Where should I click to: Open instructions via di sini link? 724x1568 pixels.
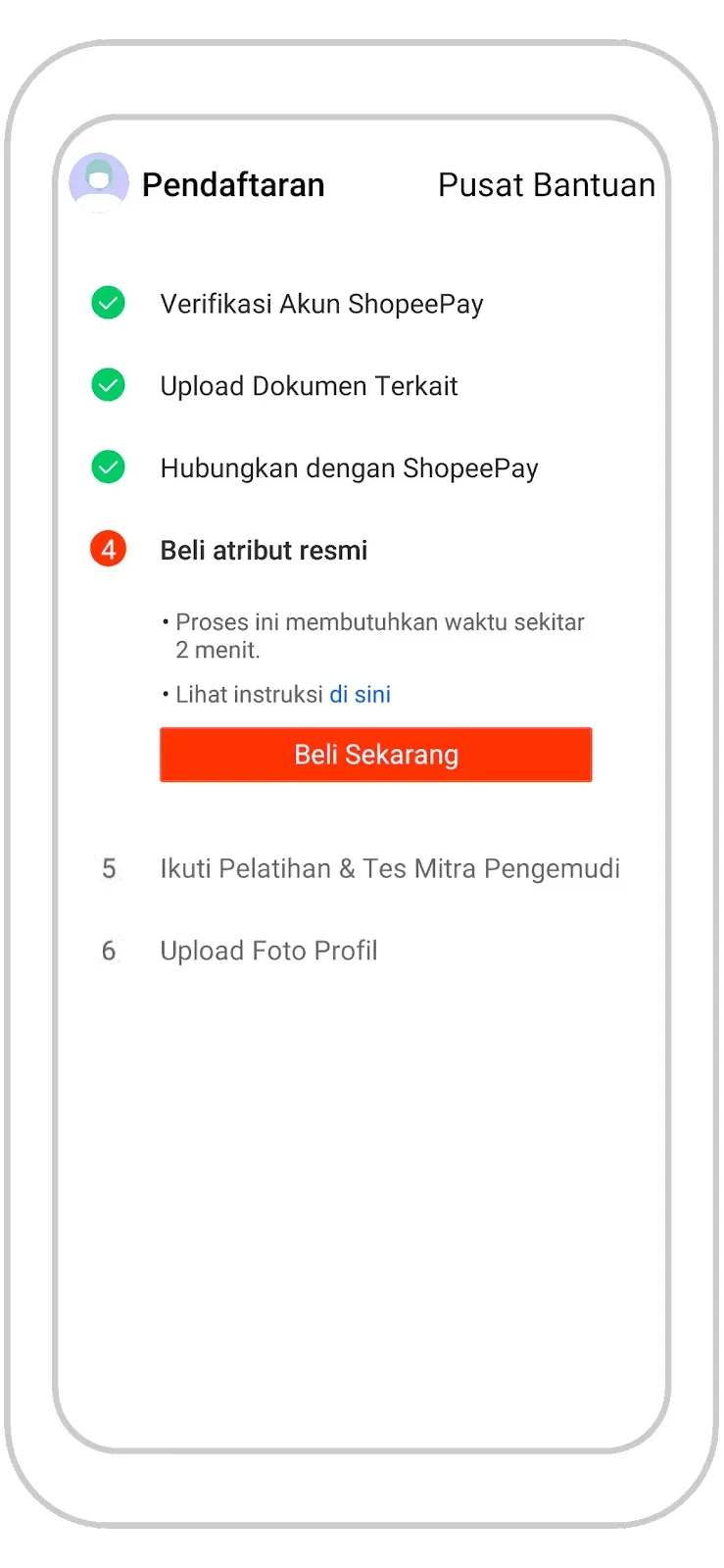pos(360,694)
